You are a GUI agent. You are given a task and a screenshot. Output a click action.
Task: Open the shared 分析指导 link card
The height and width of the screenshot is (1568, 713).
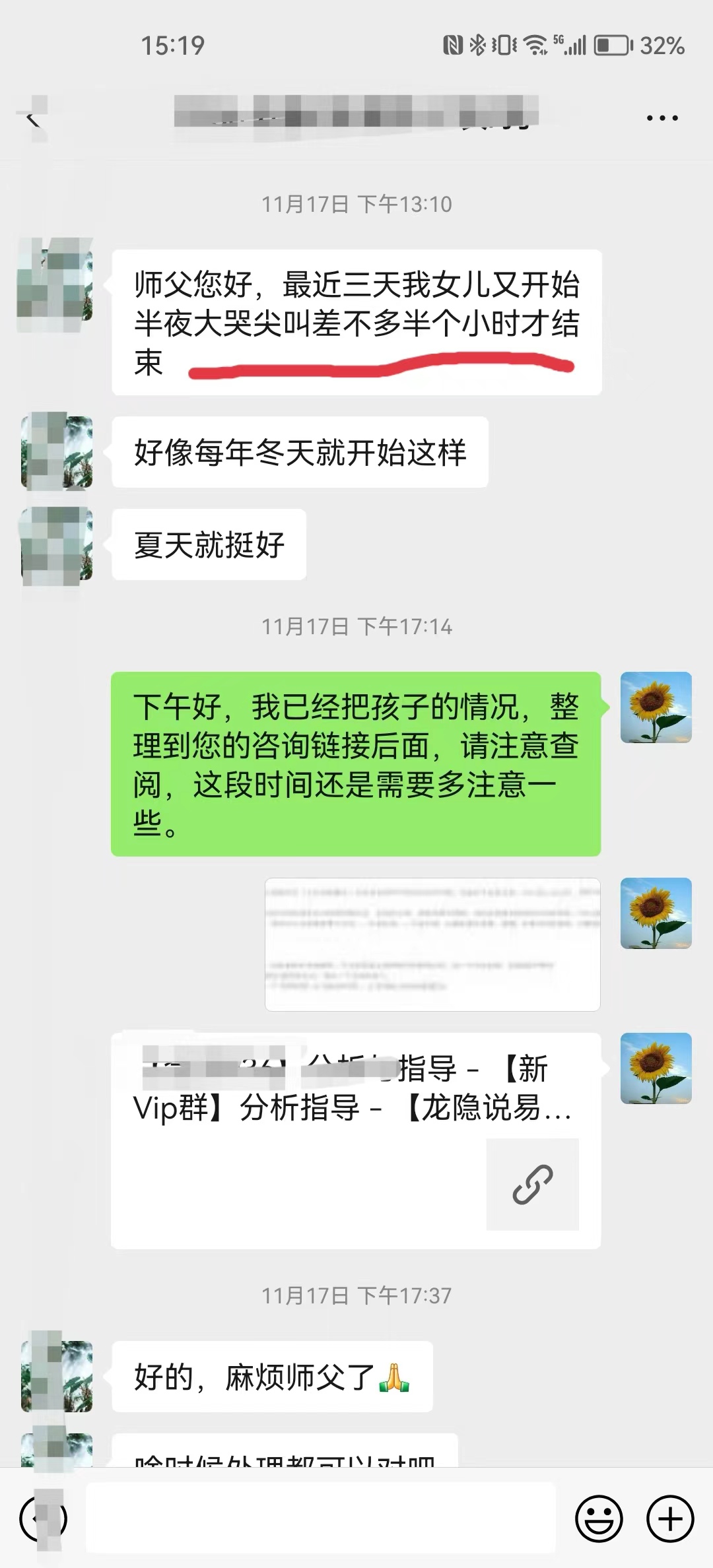pyautogui.click(x=356, y=1140)
